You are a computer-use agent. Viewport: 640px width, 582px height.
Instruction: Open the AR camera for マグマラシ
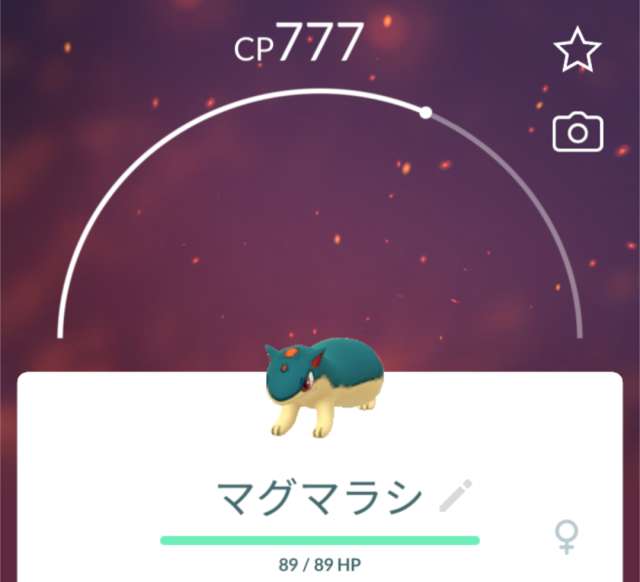point(578,132)
